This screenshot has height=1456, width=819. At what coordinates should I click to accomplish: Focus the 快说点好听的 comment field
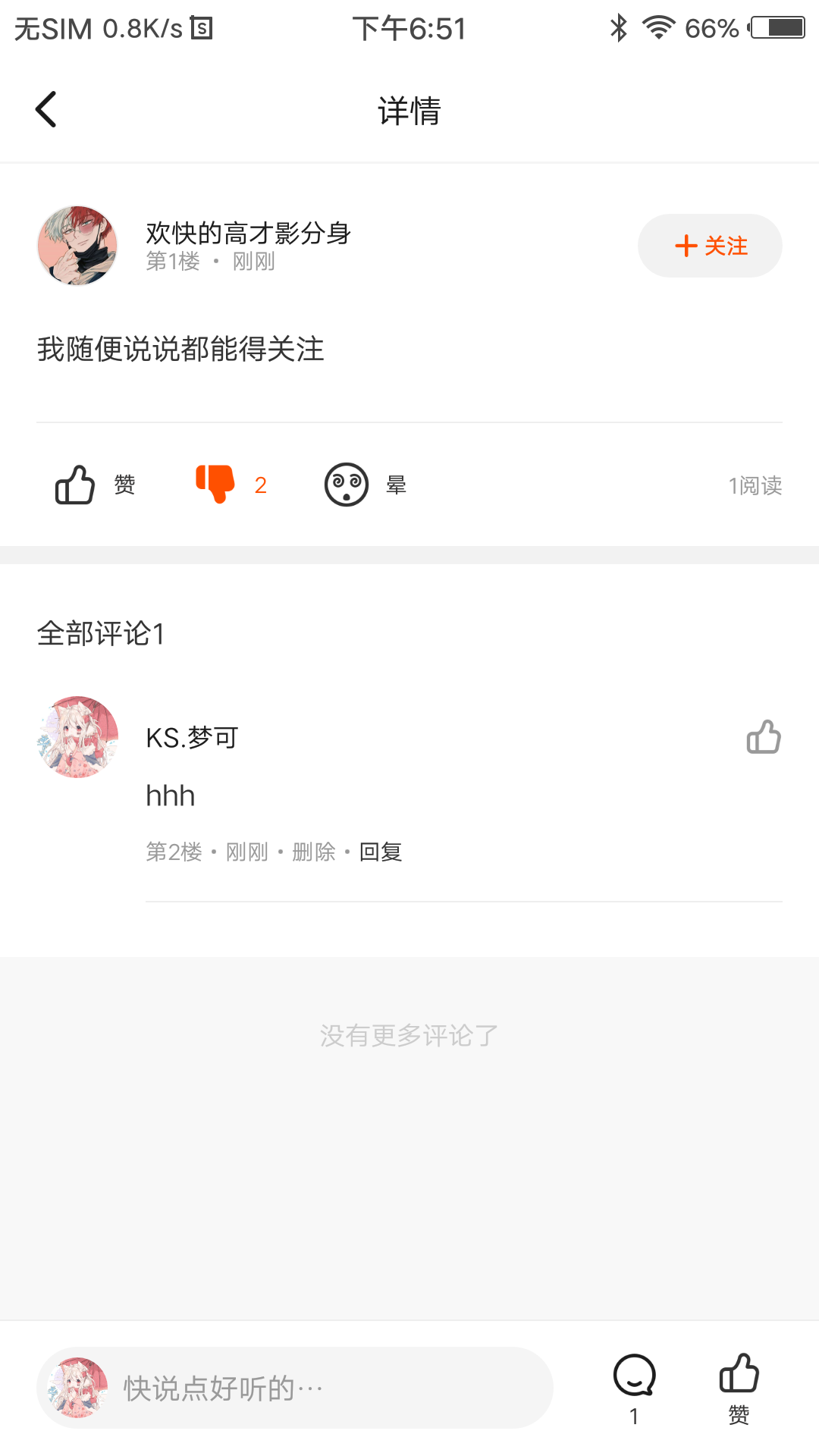(318, 1388)
